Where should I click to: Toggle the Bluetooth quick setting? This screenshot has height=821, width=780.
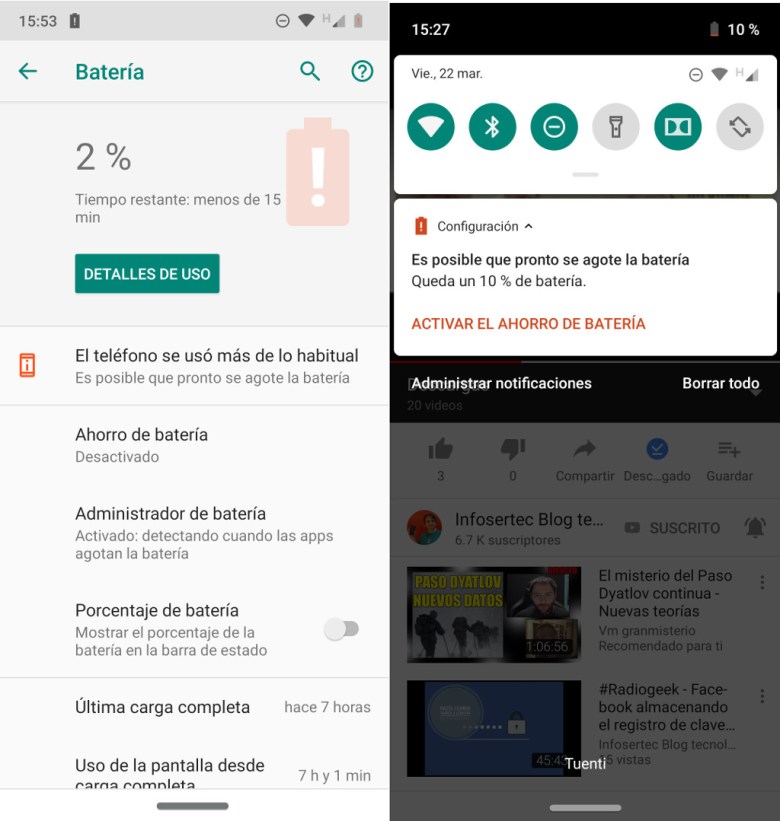click(x=492, y=127)
